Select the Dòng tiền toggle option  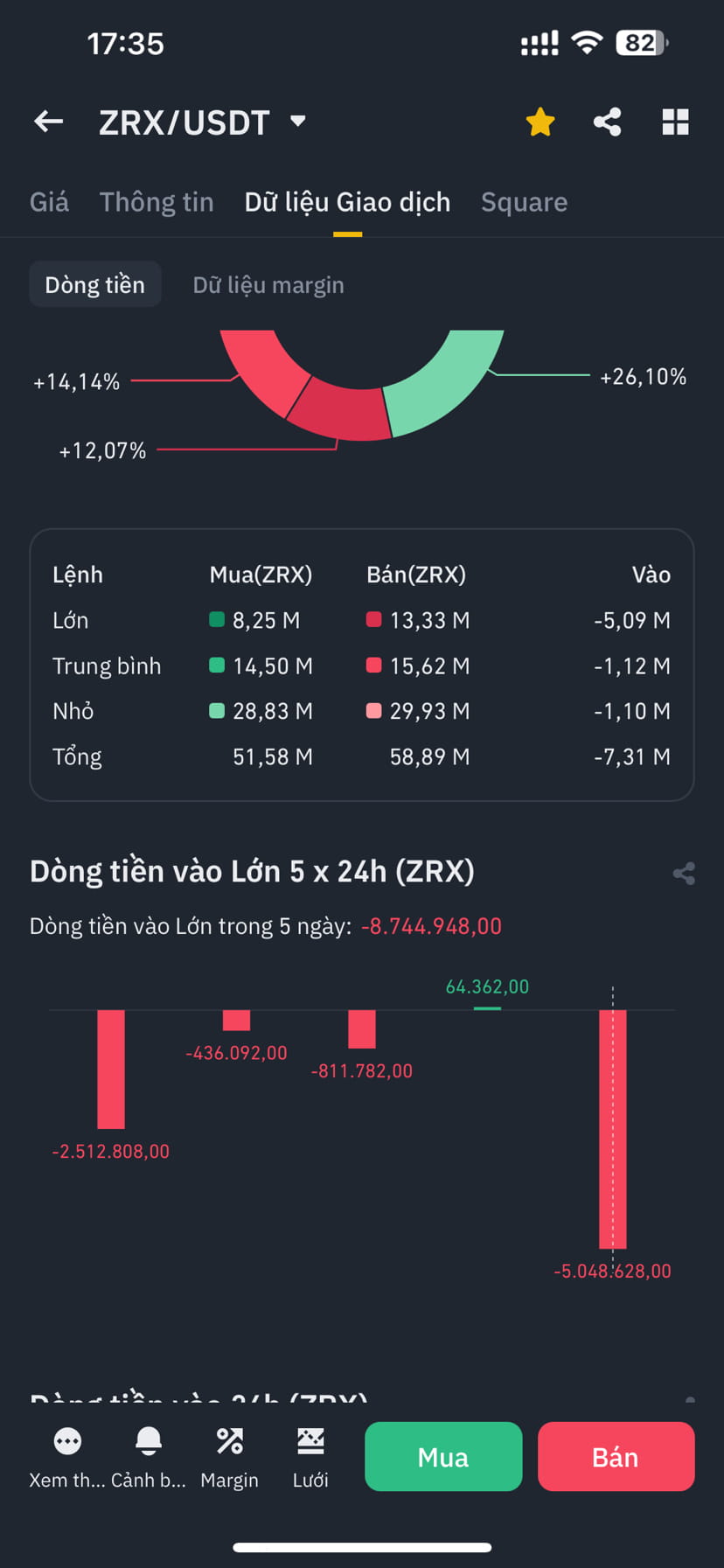click(x=94, y=284)
